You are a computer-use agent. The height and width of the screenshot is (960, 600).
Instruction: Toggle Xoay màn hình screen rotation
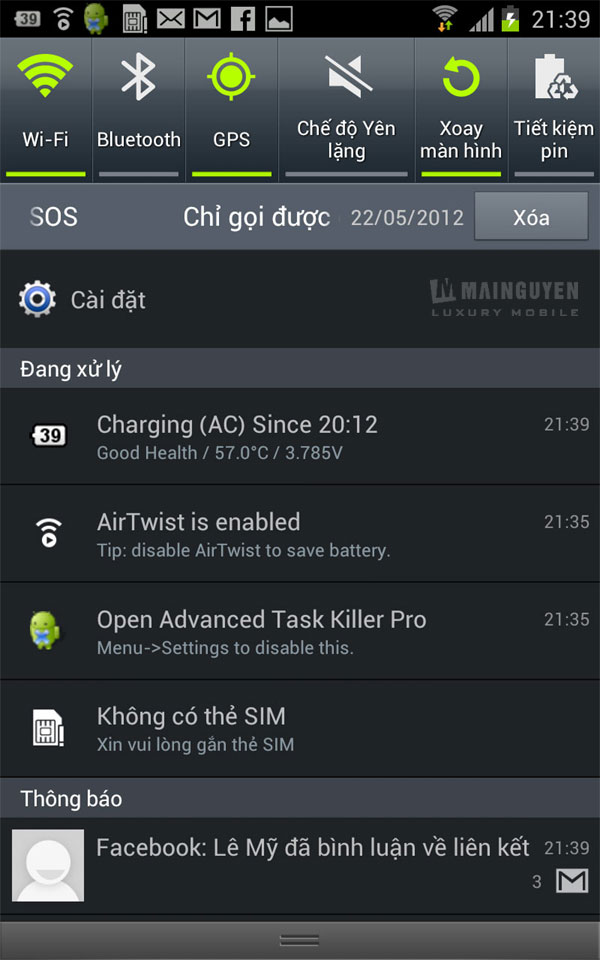461,110
